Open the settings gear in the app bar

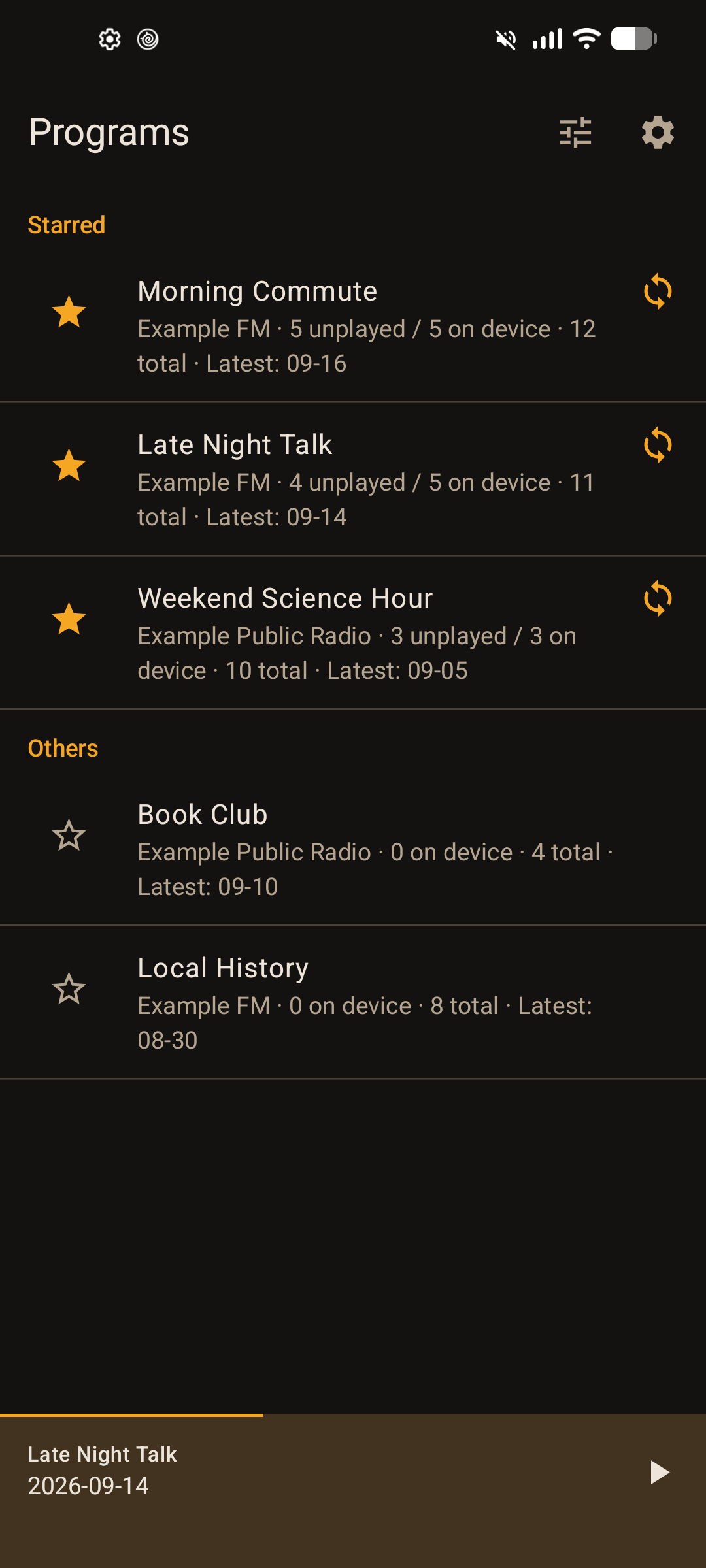click(658, 133)
